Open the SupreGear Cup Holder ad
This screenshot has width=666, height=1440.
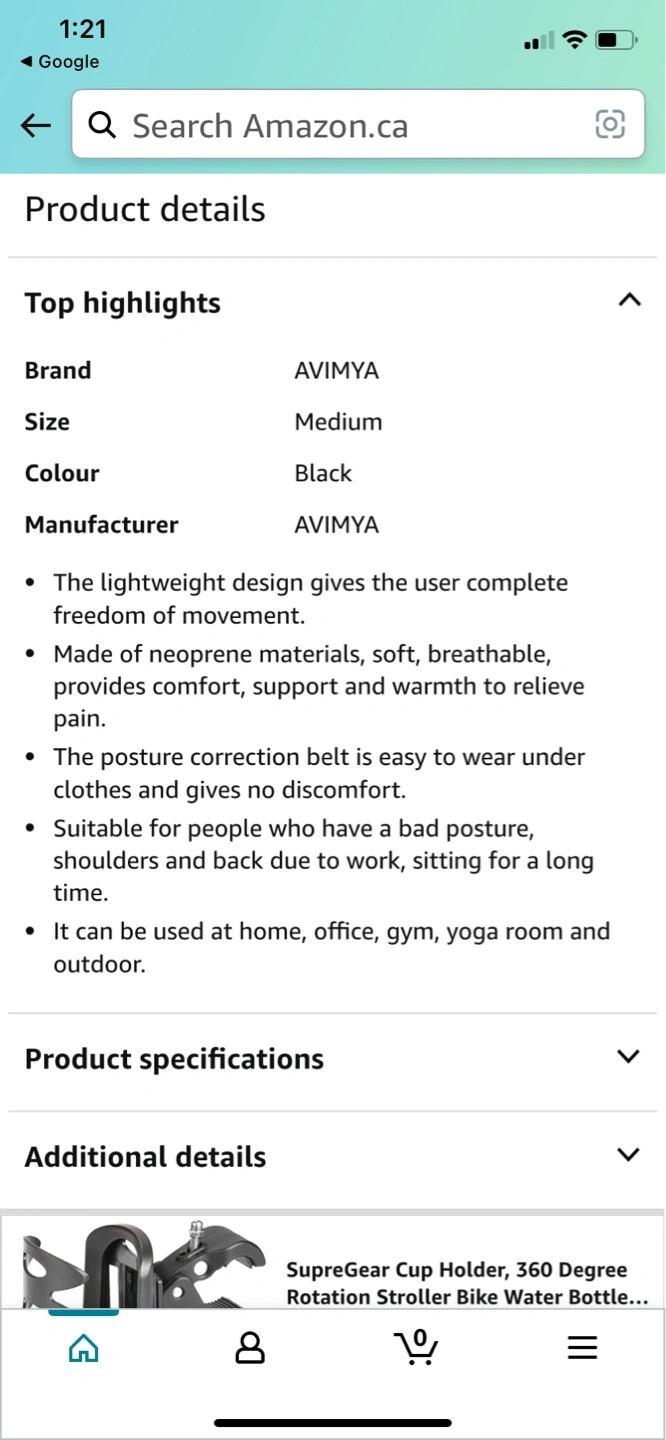click(333, 1262)
